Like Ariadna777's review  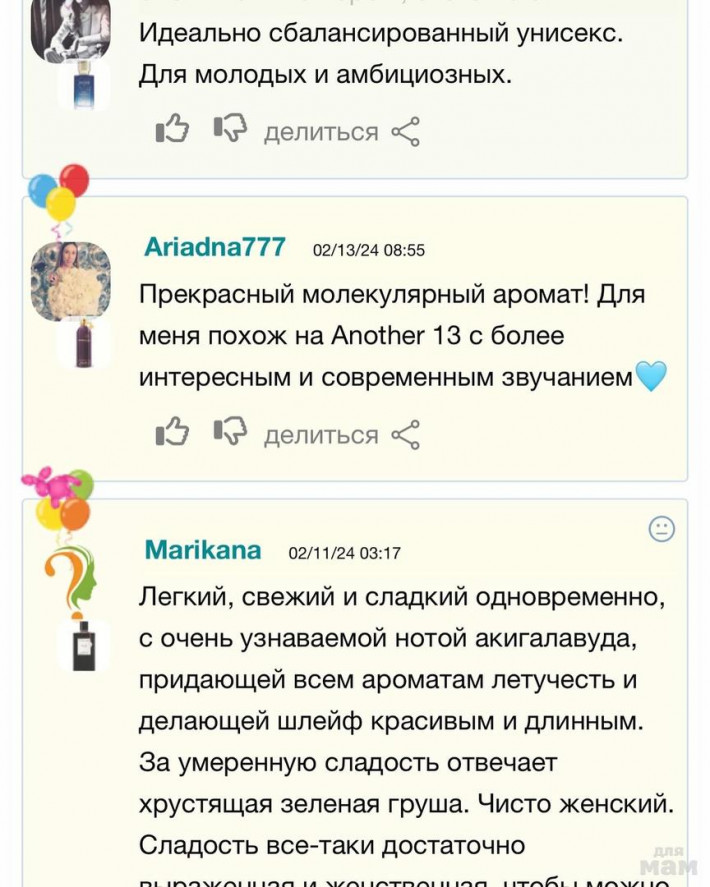coord(172,433)
